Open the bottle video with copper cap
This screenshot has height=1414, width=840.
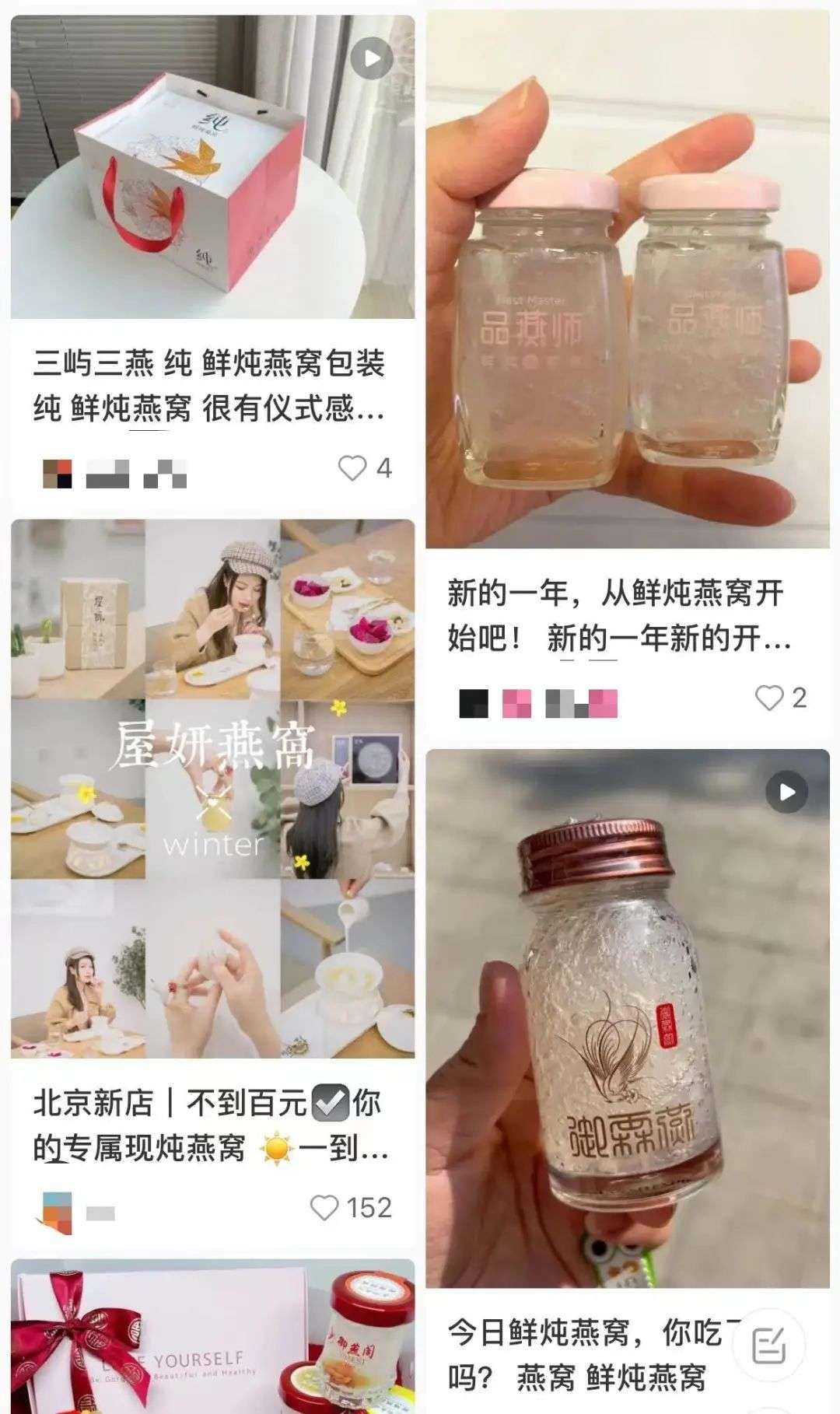click(628, 1018)
